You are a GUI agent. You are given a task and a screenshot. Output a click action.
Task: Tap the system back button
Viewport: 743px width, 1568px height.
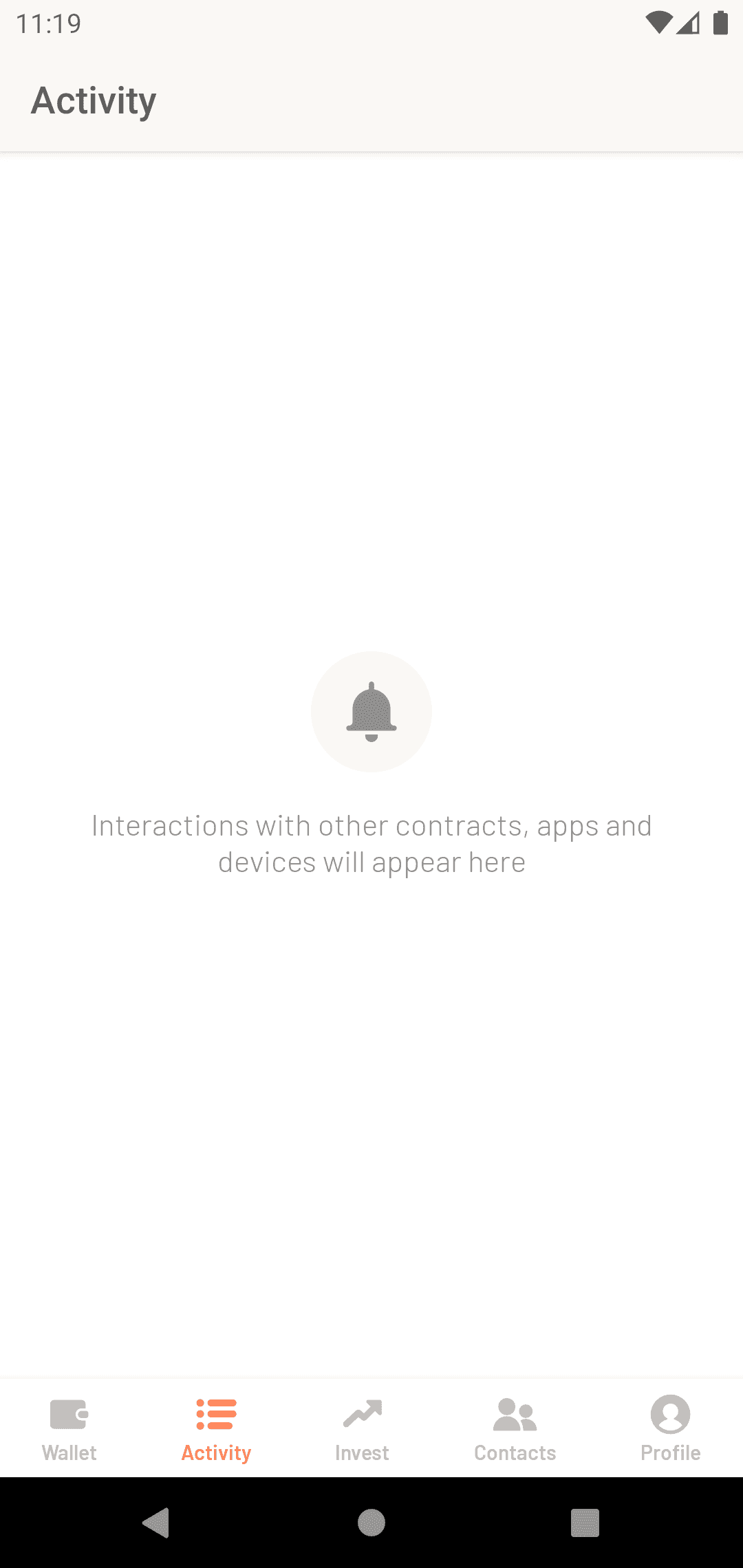(x=156, y=1523)
